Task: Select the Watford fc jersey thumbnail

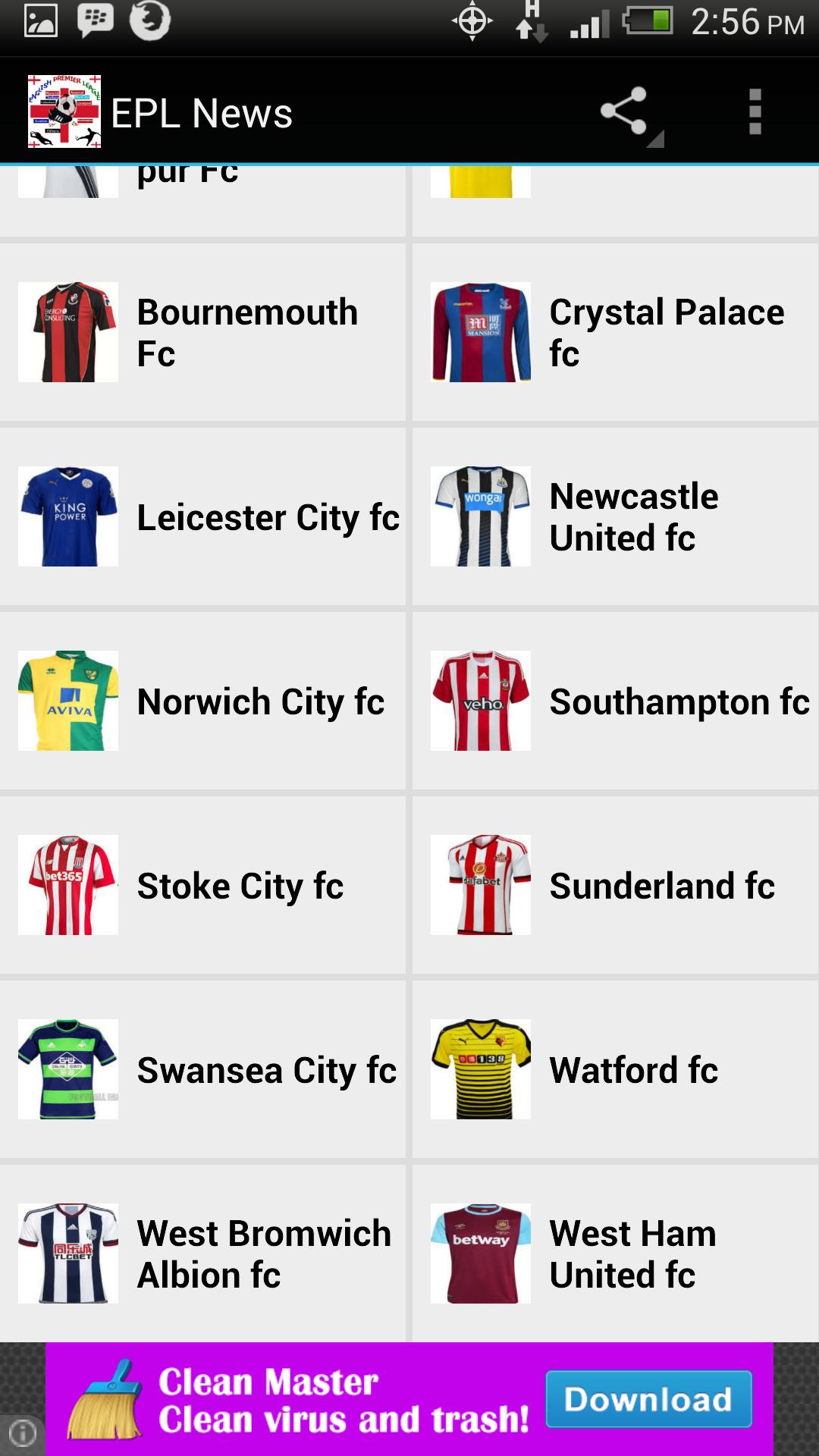Action: tap(479, 1069)
